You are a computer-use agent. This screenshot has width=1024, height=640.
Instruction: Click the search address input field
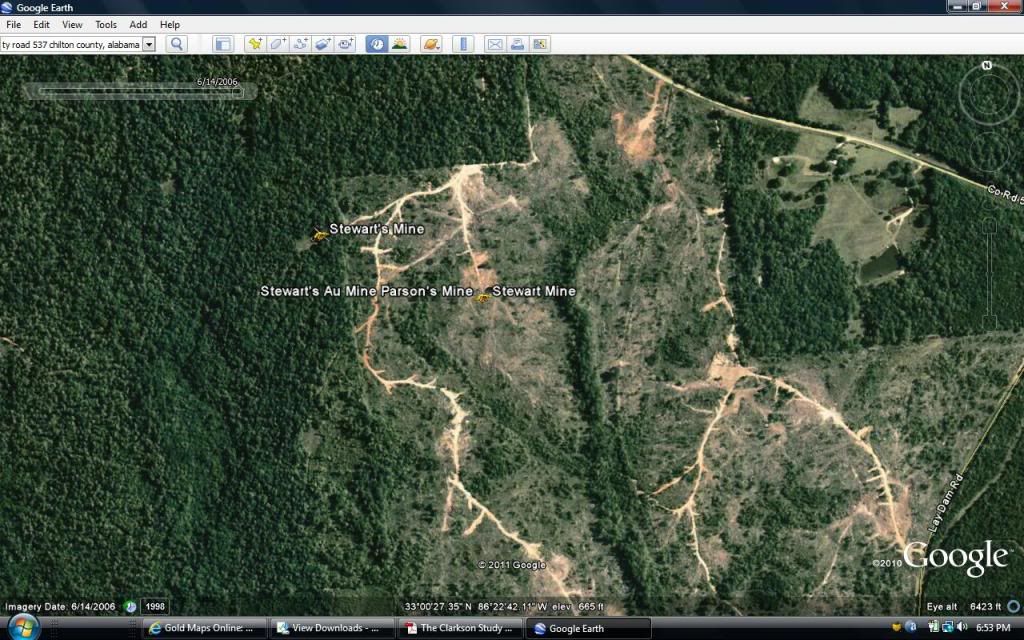pyautogui.click(x=70, y=44)
